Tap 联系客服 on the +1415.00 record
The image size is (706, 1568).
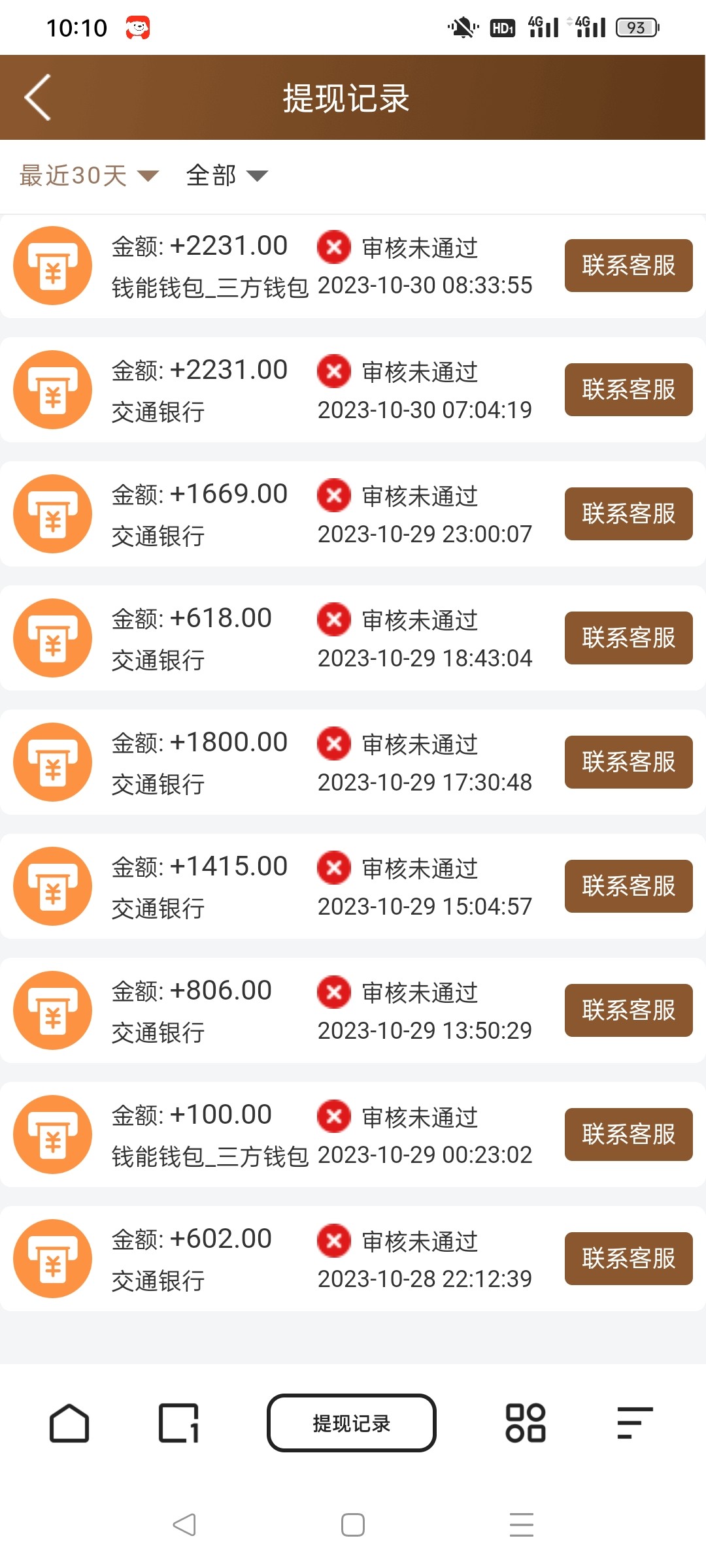tap(628, 886)
